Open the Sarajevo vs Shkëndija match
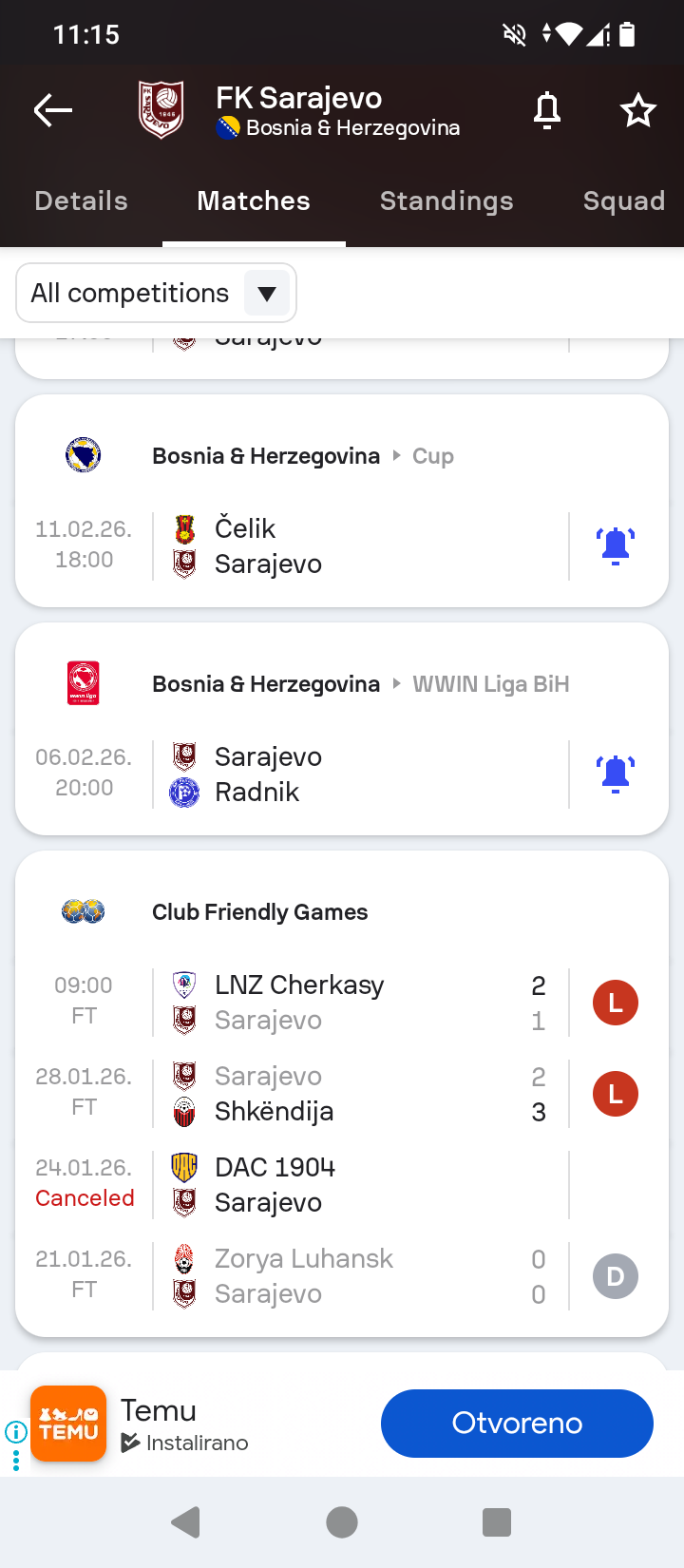The width and height of the screenshot is (684, 1568). pyautogui.click(x=361, y=1094)
